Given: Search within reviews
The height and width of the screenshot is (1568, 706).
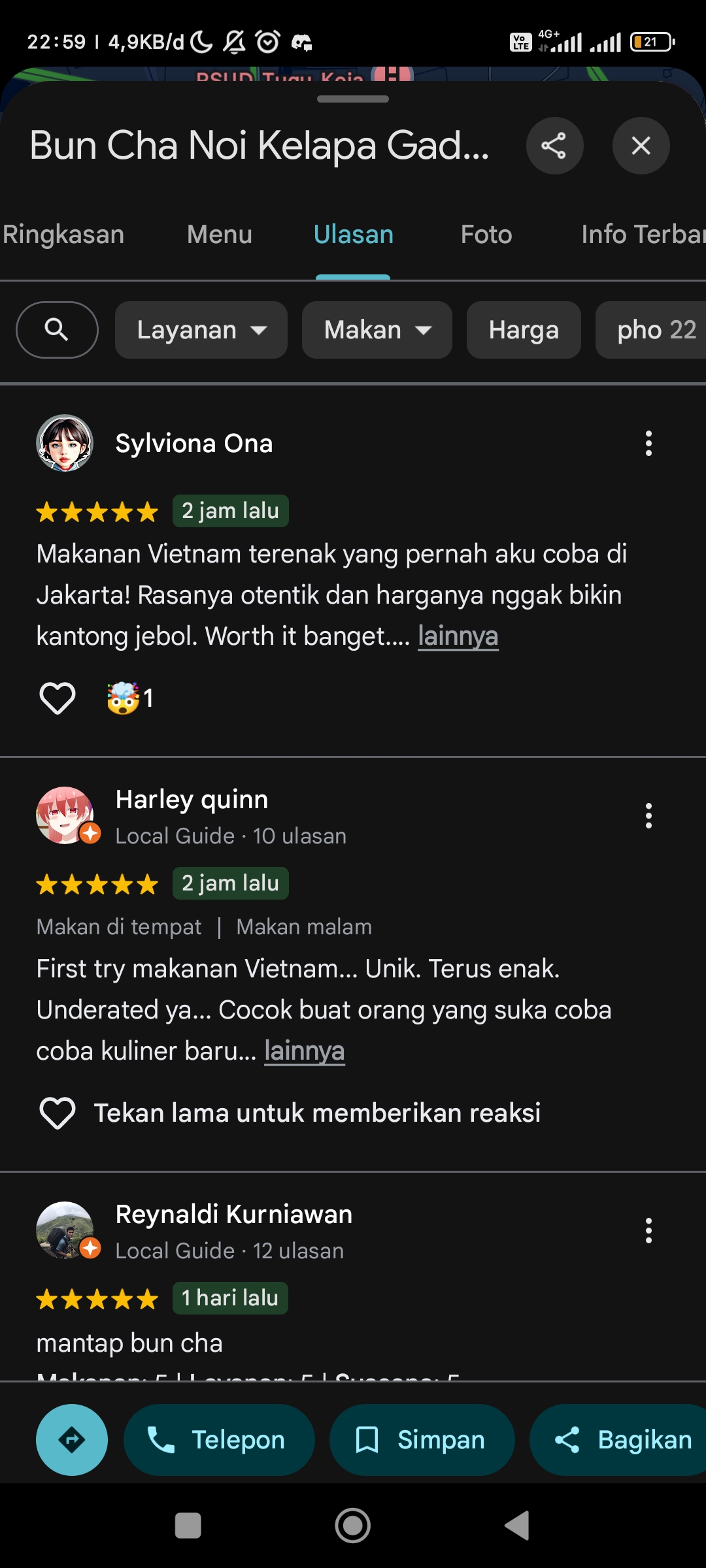Looking at the screenshot, I should pyautogui.click(x=57, y=330).
